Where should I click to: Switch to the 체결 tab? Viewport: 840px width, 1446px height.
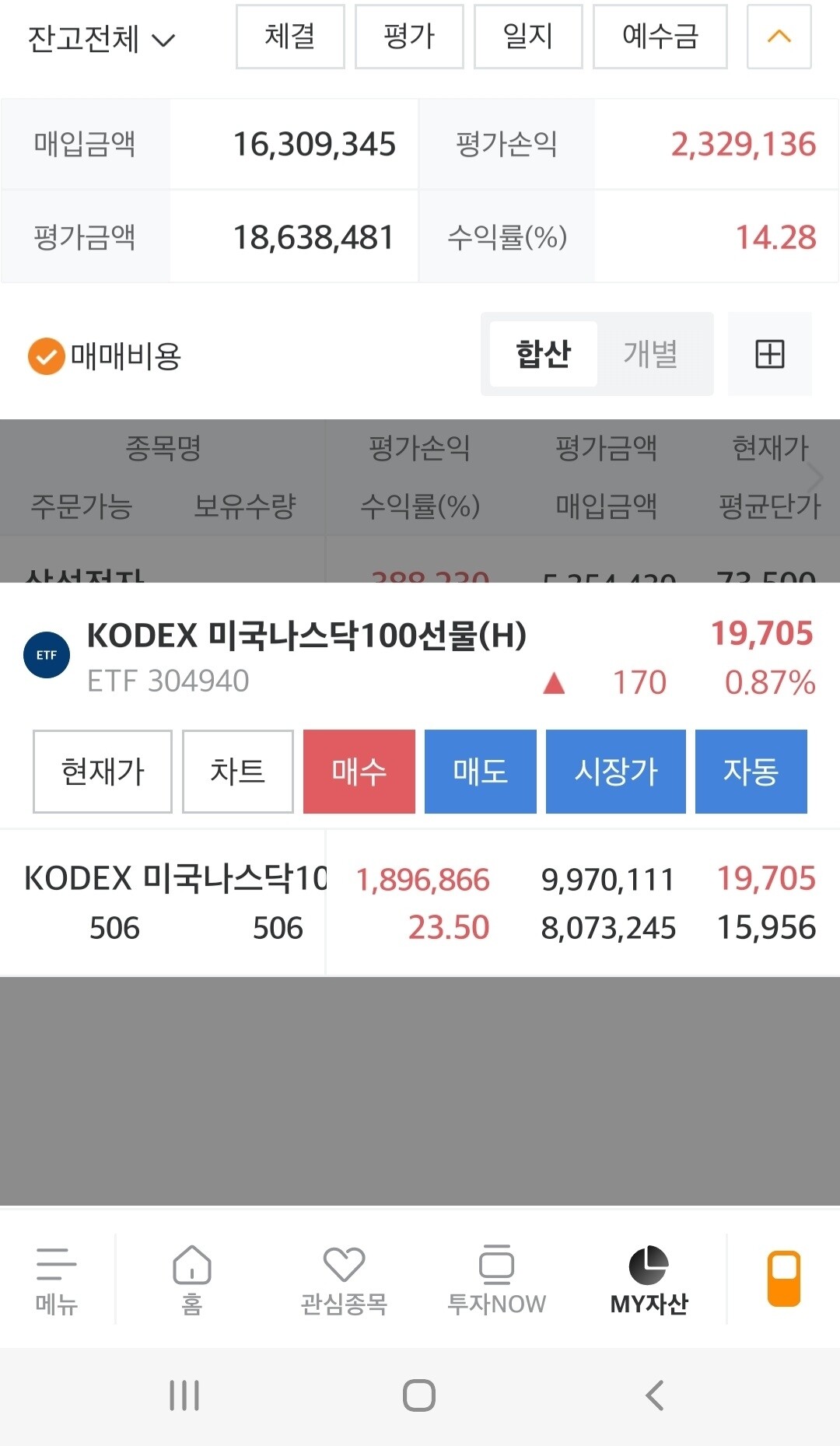(290, 37)
